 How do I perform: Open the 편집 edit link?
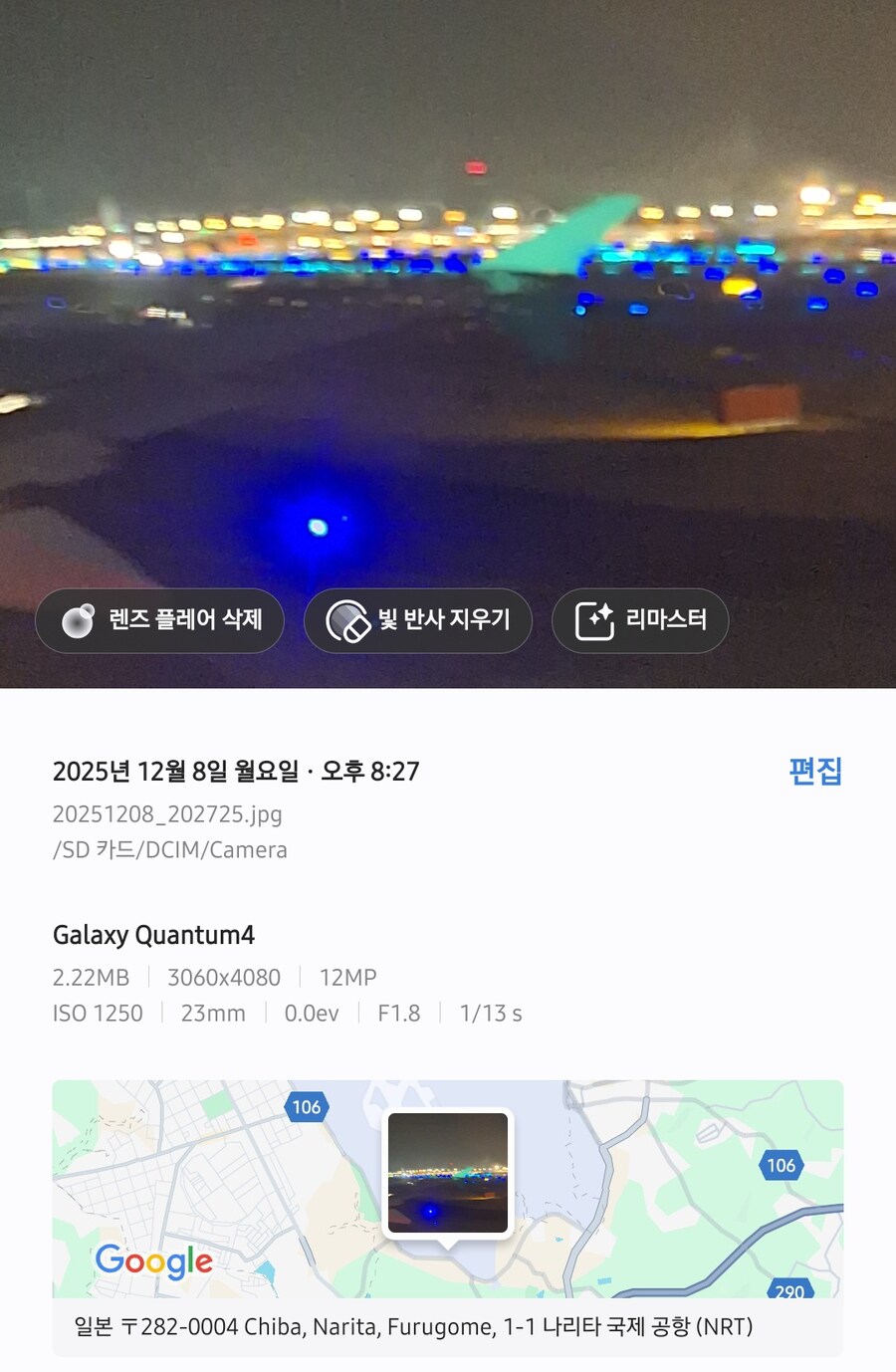click(816, 771)
